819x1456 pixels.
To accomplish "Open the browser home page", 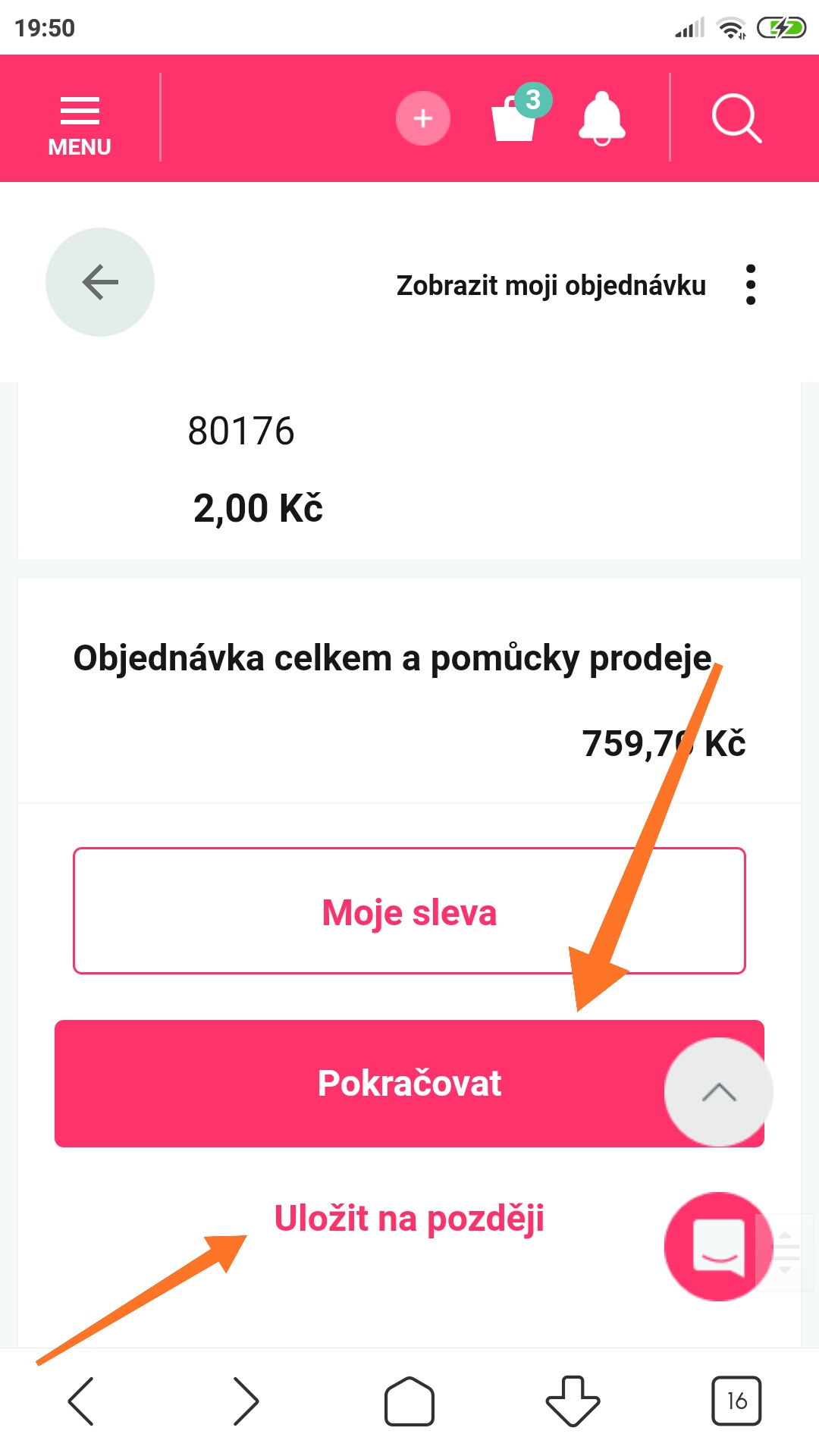I will click(x=409, y=1401).
